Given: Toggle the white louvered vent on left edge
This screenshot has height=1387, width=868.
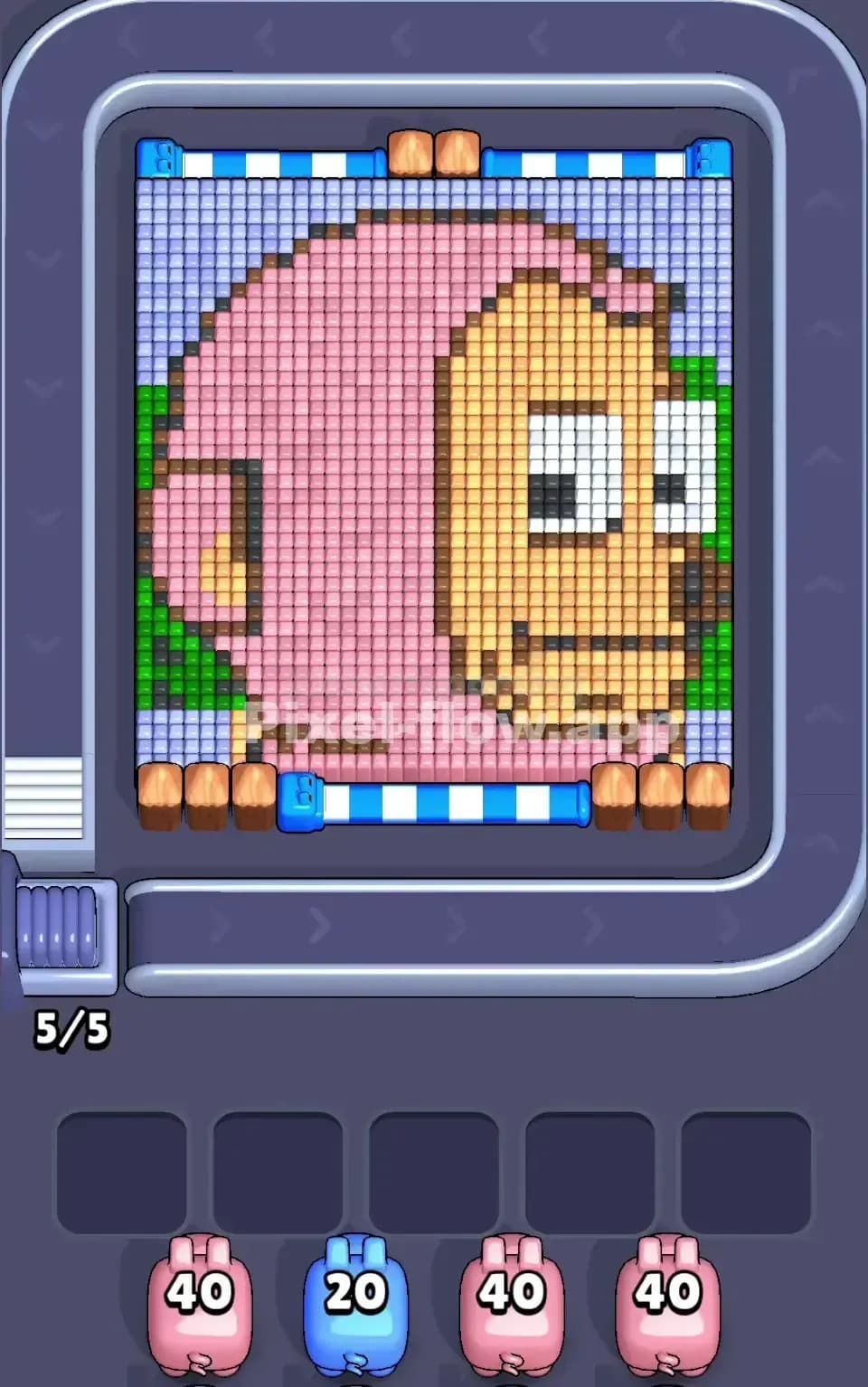Looking at the screenshot, I should 45,800.
